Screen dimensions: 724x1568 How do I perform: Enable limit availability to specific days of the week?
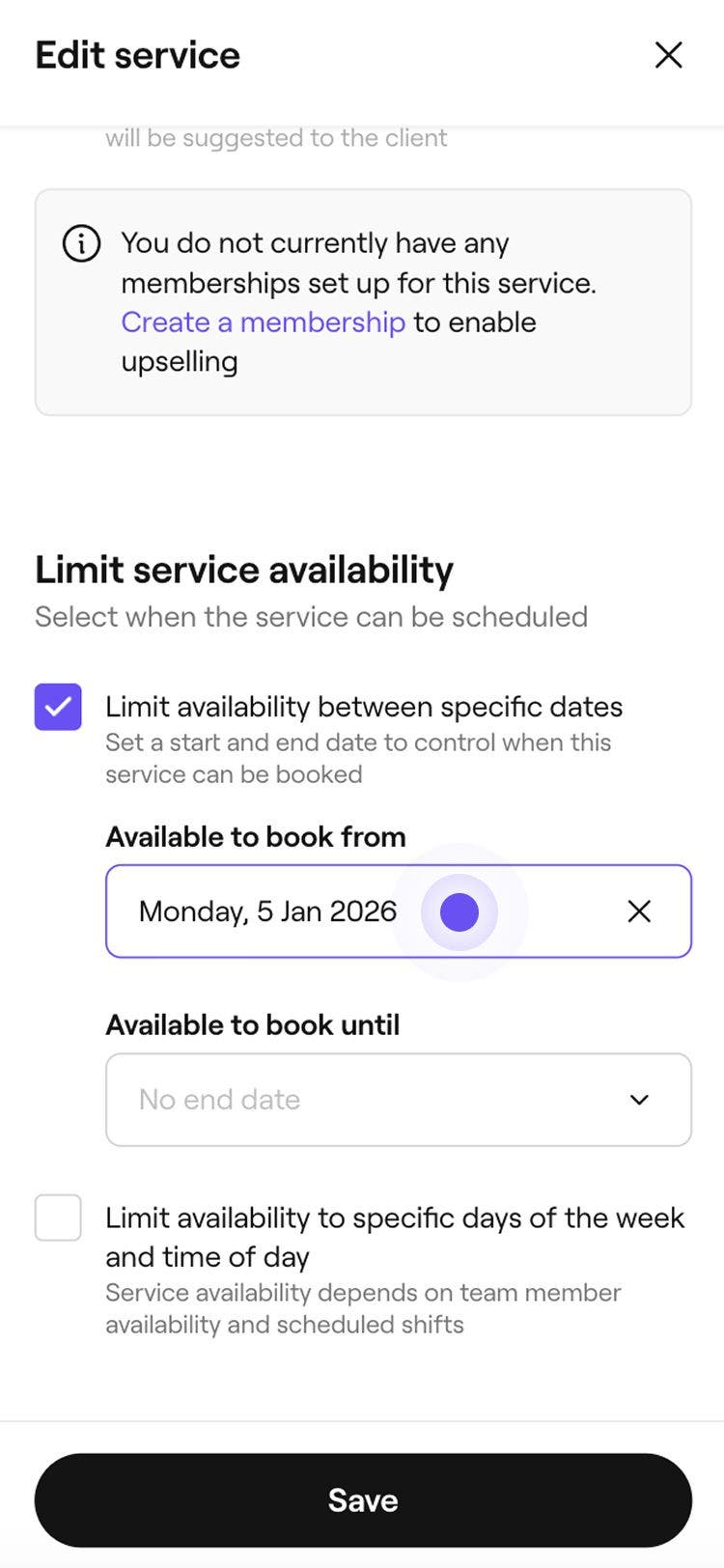point(58,1218)
